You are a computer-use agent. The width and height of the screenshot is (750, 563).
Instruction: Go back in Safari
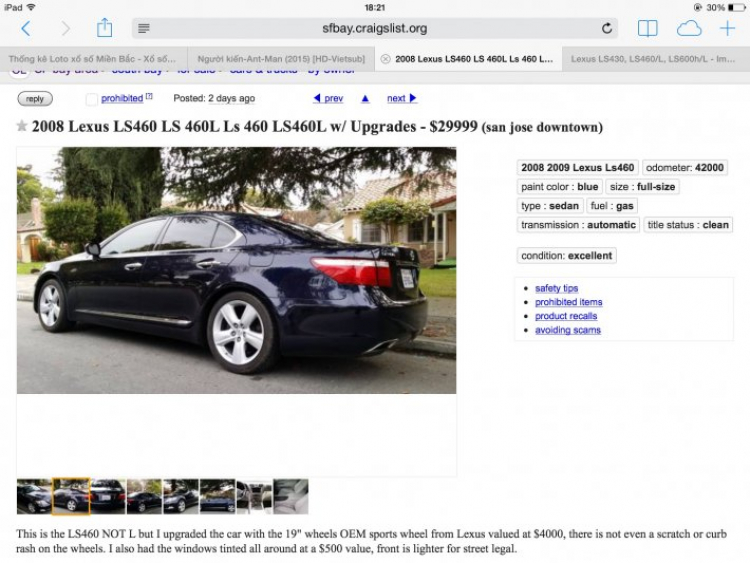26,29
